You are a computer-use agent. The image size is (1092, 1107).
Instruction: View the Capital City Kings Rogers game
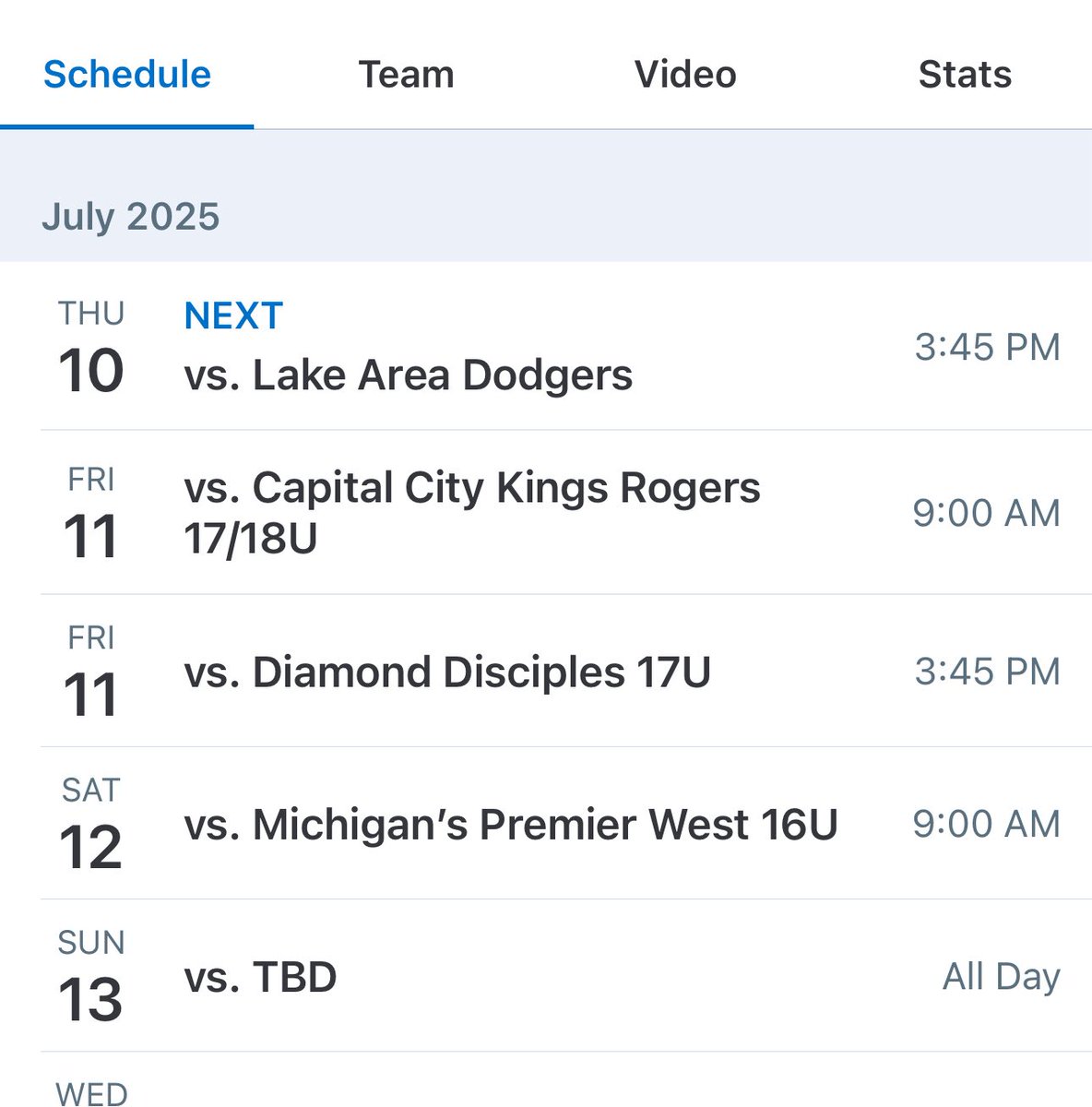[x=472, y=513]
